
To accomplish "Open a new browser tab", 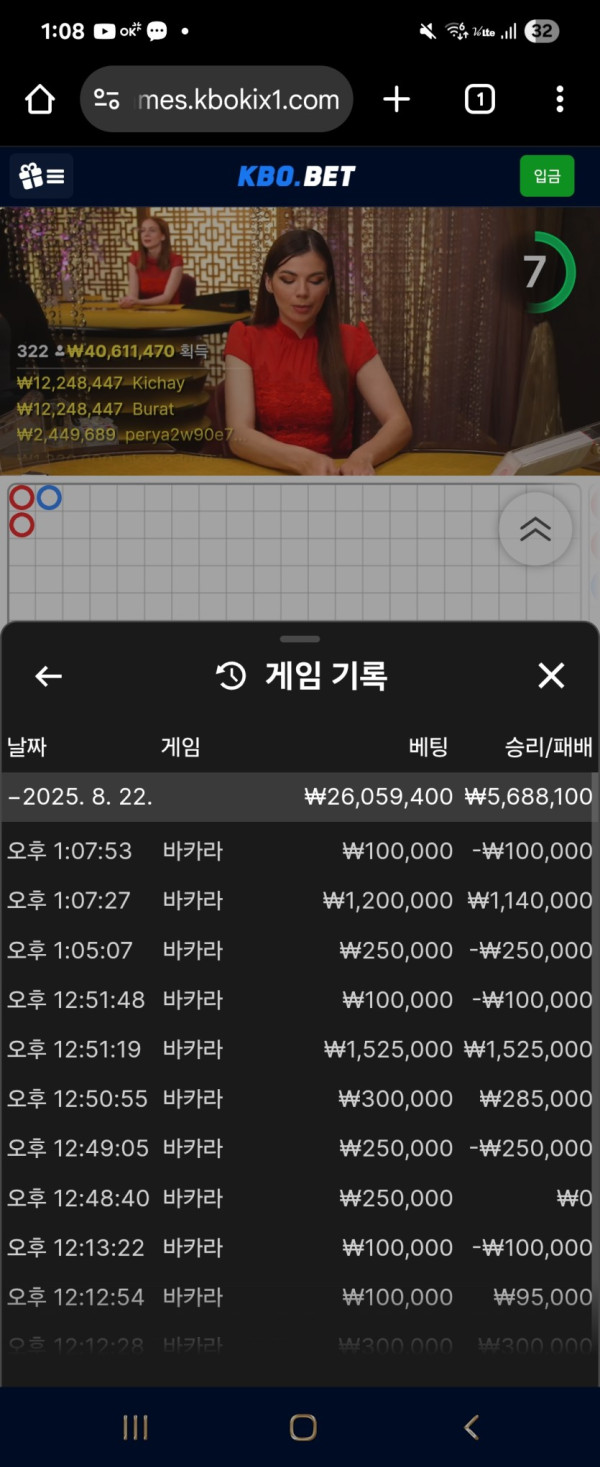I will click(396, 99).
